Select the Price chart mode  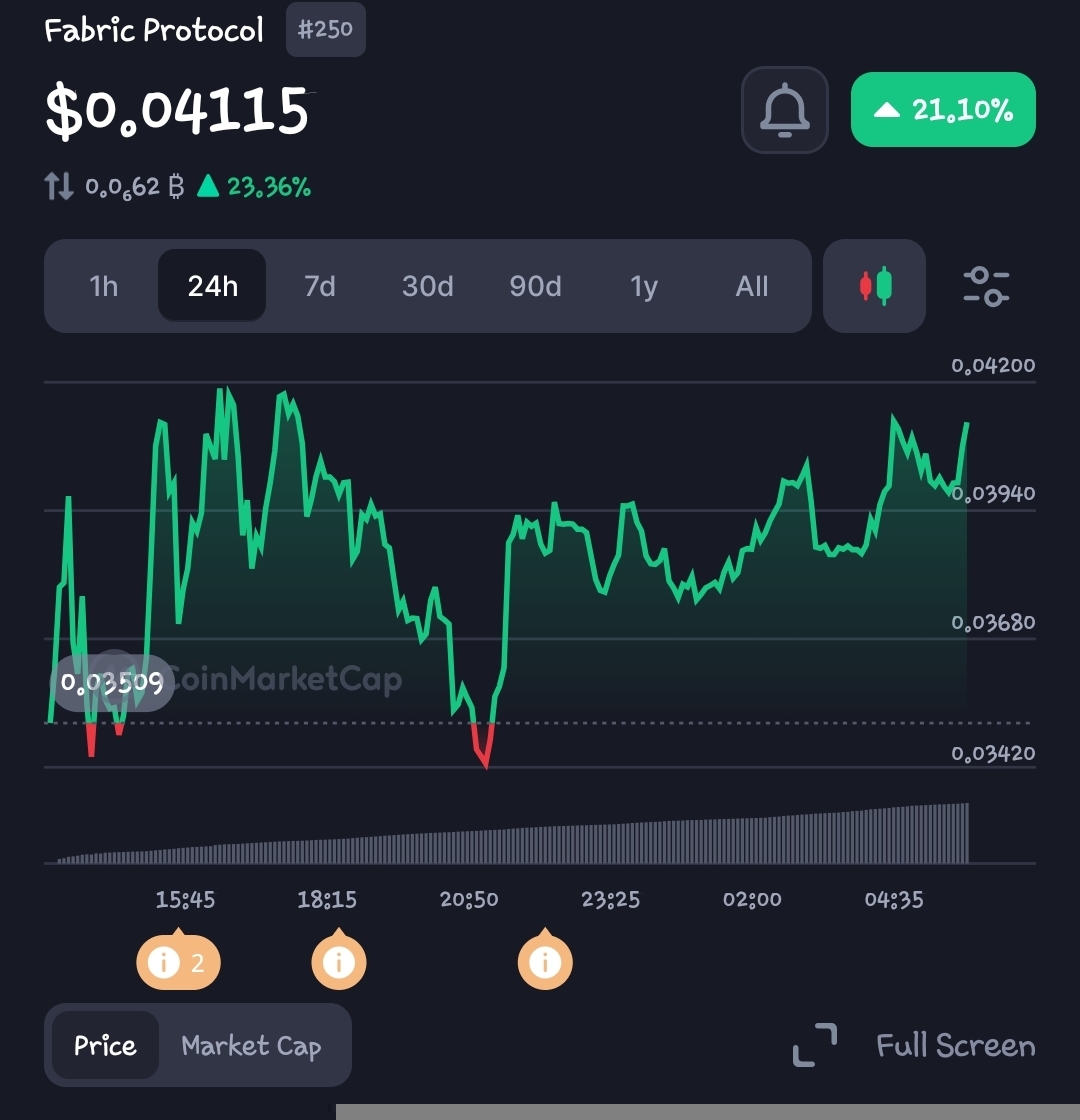[105, 1046]
